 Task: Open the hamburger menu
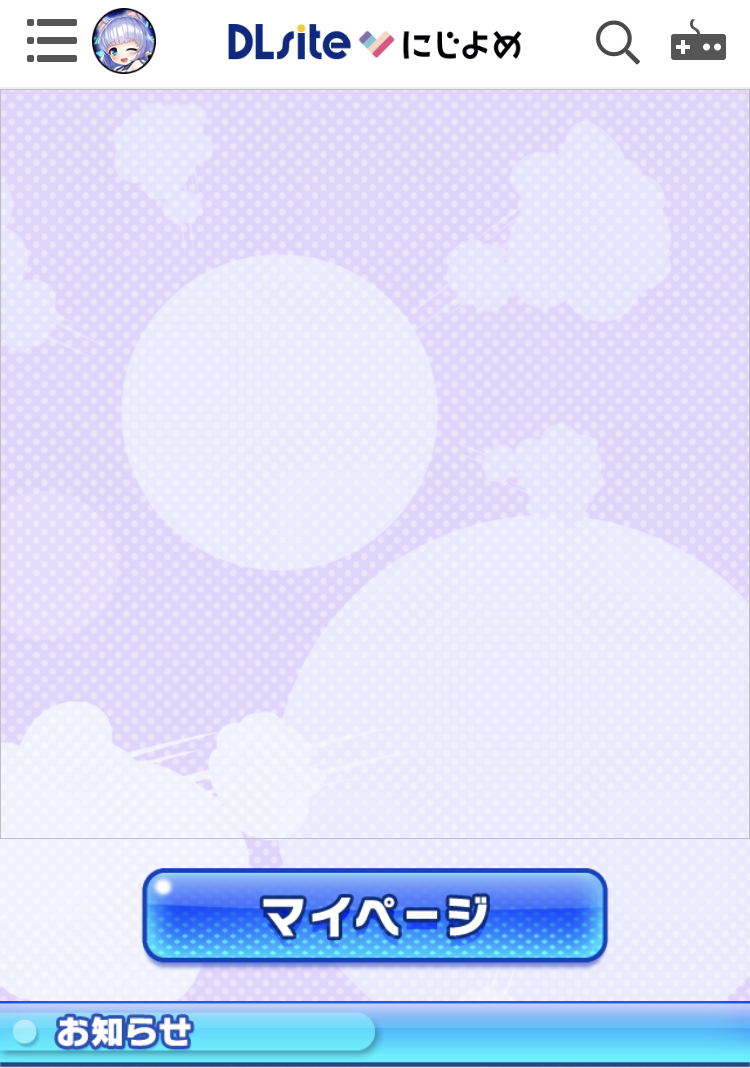tap(52, 42)
